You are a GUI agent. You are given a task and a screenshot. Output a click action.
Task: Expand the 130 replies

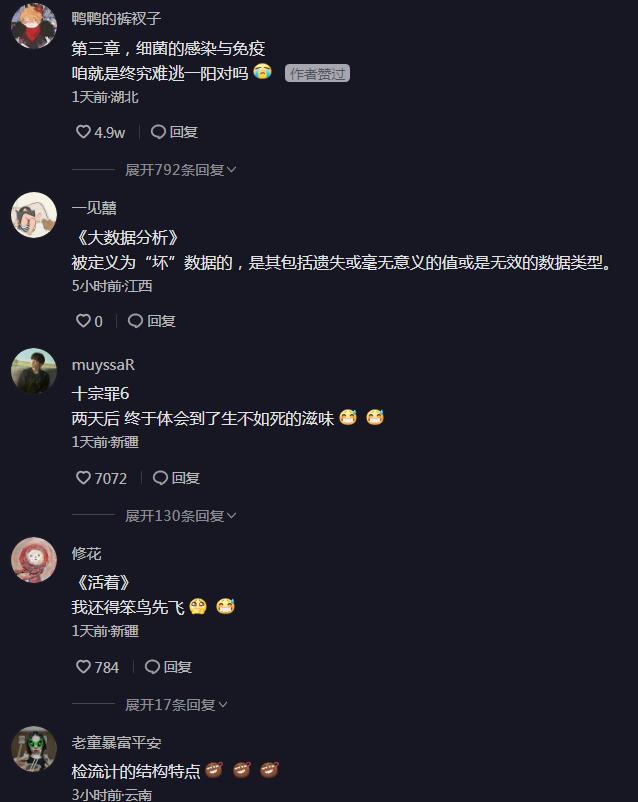(x=180, y=516)
